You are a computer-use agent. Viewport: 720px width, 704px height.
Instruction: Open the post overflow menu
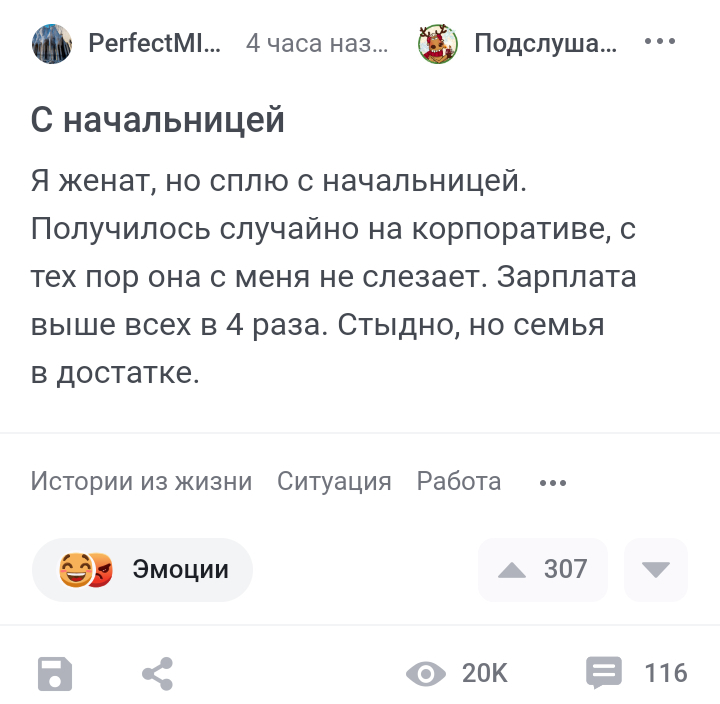pyautogui.click(x=660, y=42)
